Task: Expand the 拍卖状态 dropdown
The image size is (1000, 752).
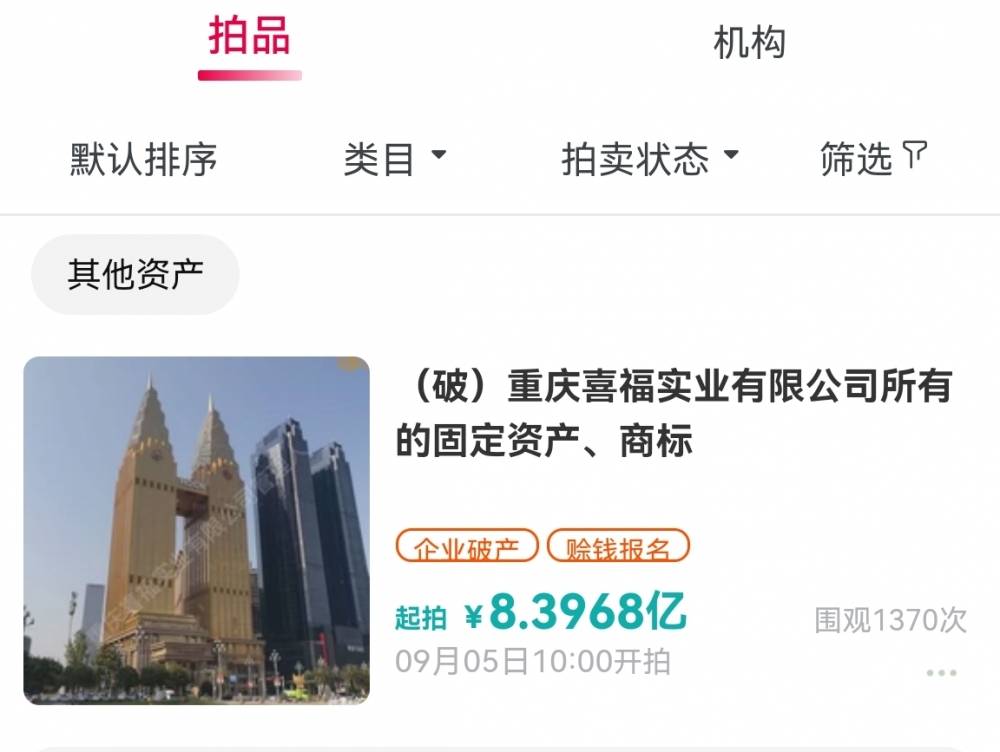Action: tap(649, 159)
